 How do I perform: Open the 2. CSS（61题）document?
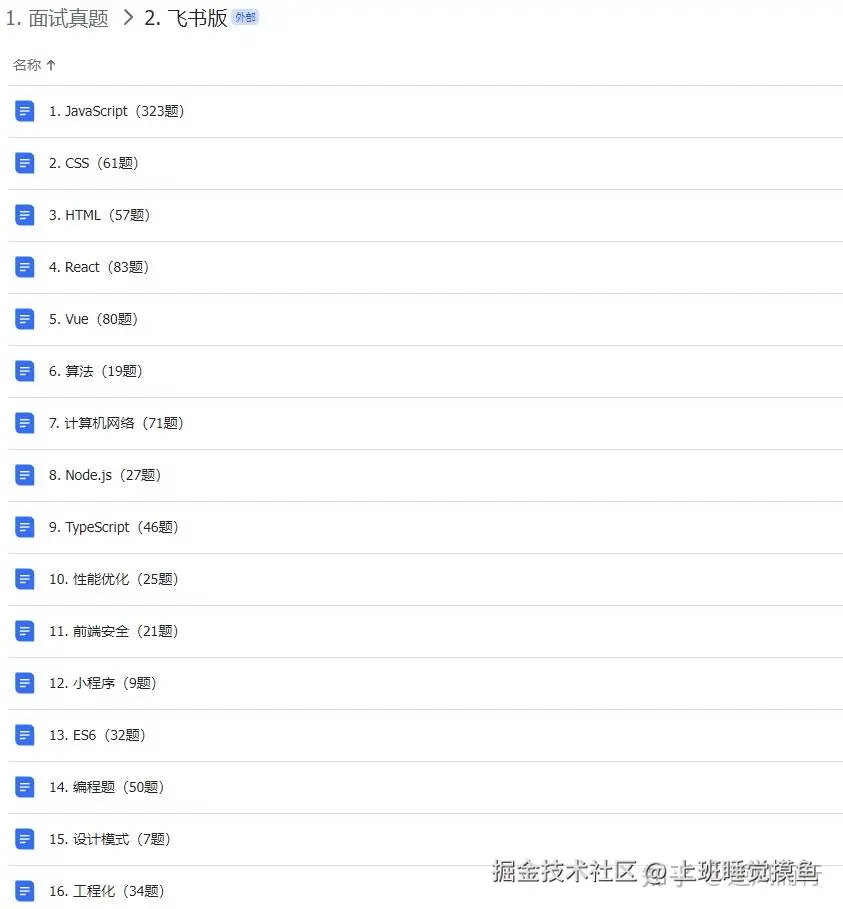[93, 163]
